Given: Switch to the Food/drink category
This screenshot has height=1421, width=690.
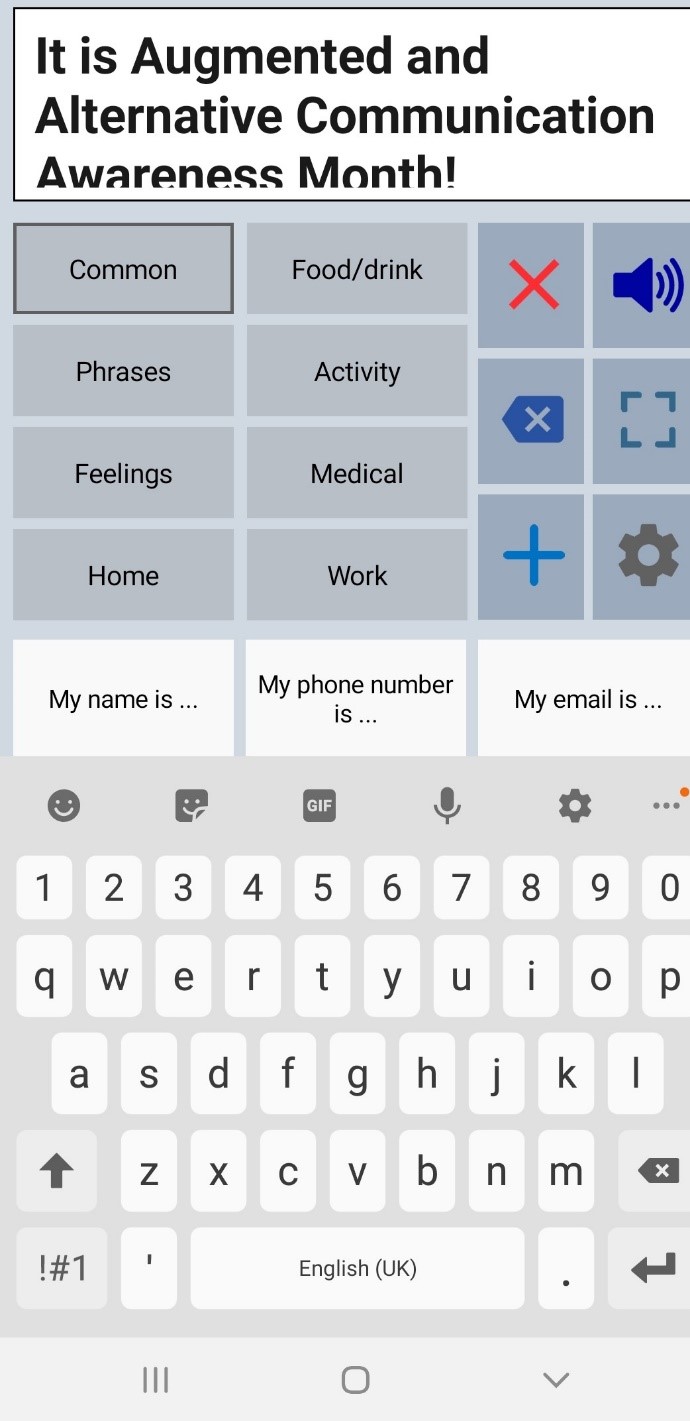Looking at the screenshot, I should (x=357, y=269).
